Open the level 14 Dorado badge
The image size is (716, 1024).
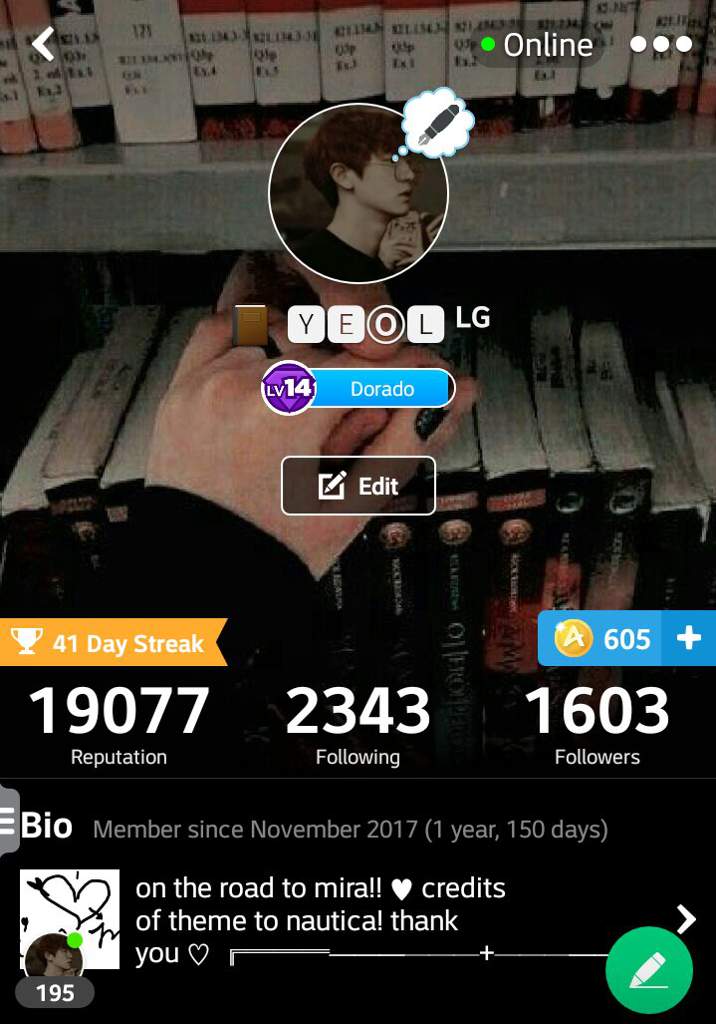point(358,389)
